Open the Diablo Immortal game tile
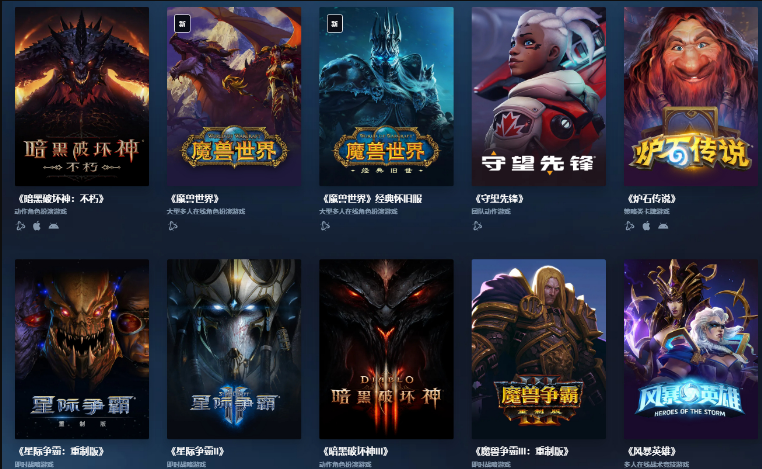The height and width of the screenshot is (469, 762). 82,97
